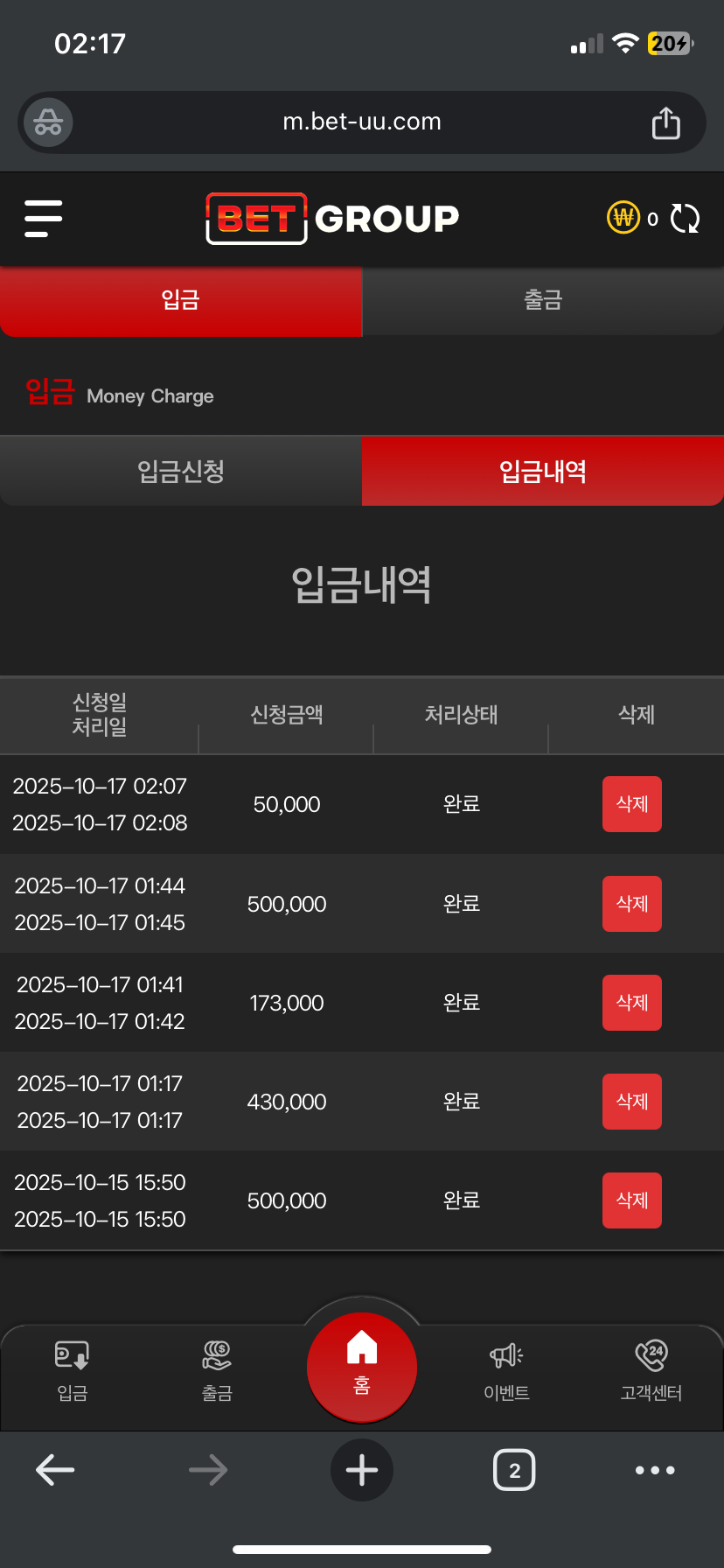Open a new browser tab with plus button
The height and width of the screenshot is (1568, 724).
coord(362,1470)
